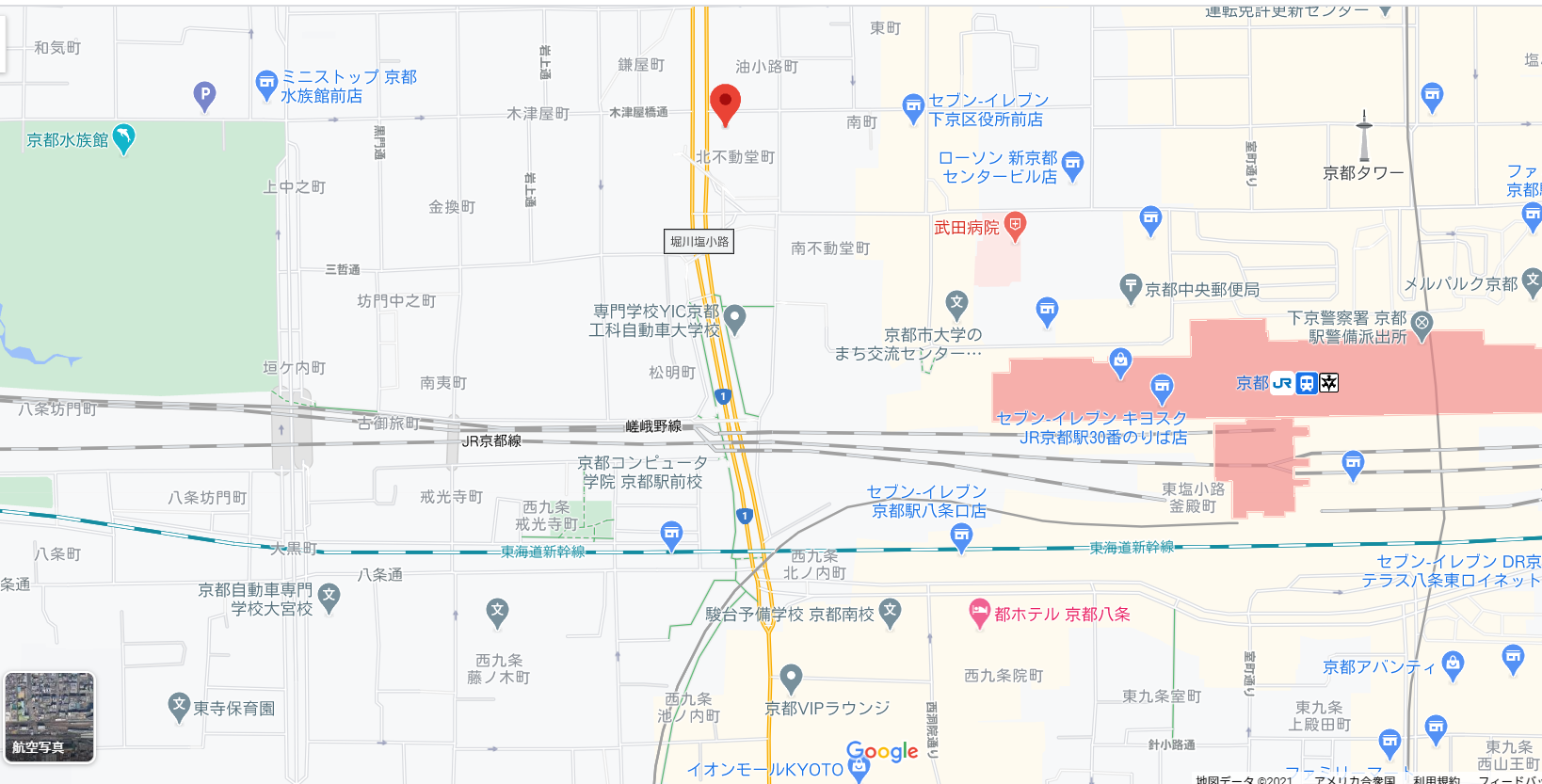Tap the red location pin marker

[724, 104]
